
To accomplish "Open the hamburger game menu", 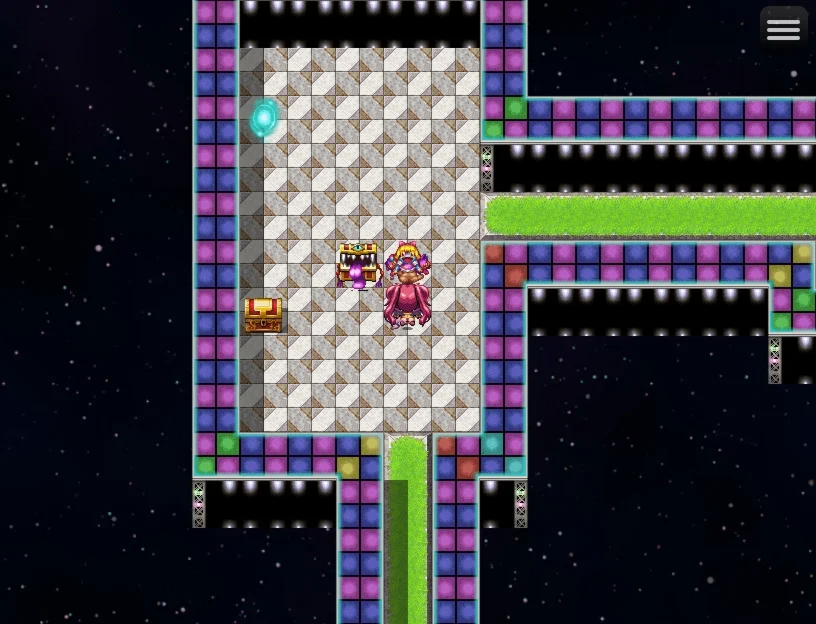I will point(783,29).
